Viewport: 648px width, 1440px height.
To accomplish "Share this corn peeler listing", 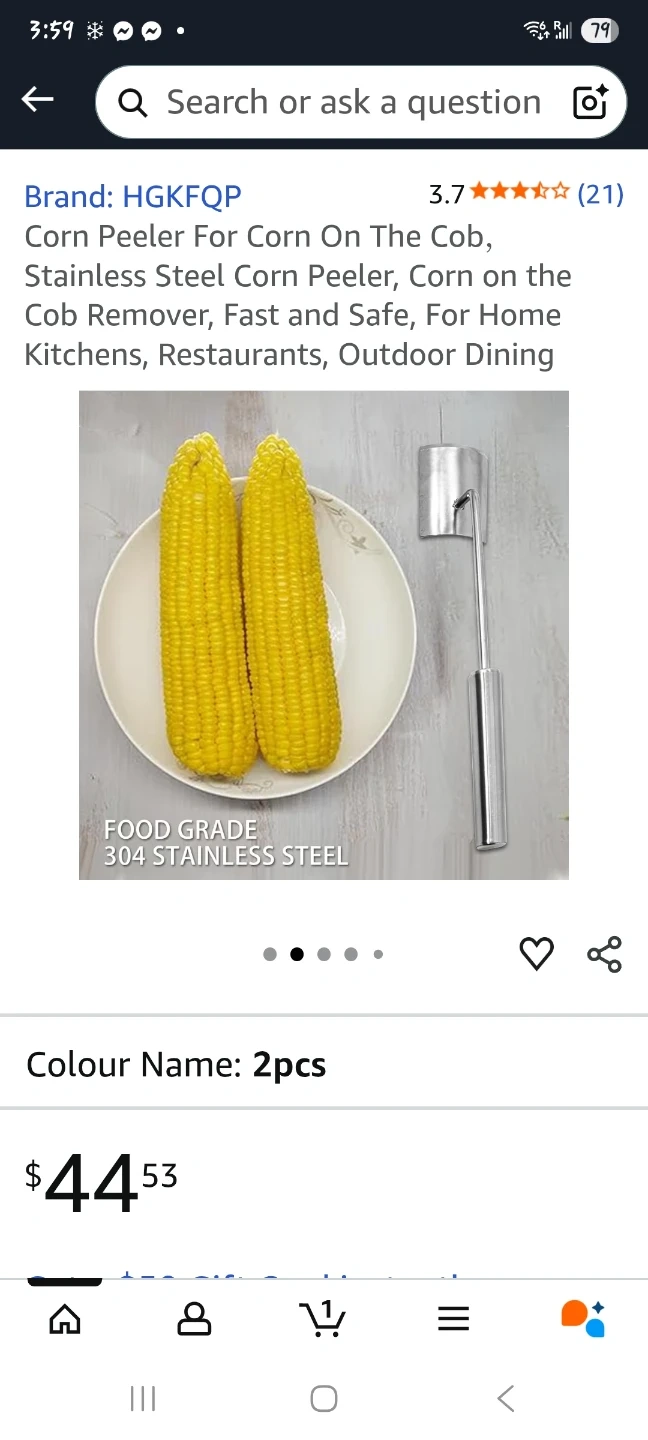I will pyautogui.click(x=604, y=954).
